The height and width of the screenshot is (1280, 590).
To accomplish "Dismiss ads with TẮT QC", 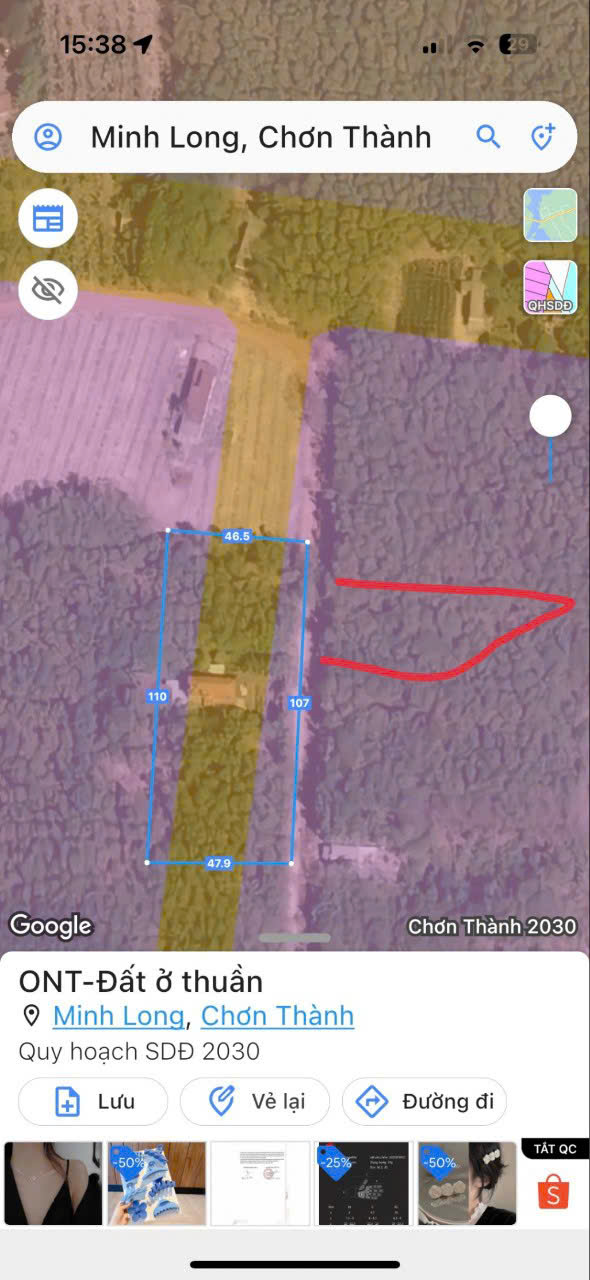I will (x=555, y=1149).
